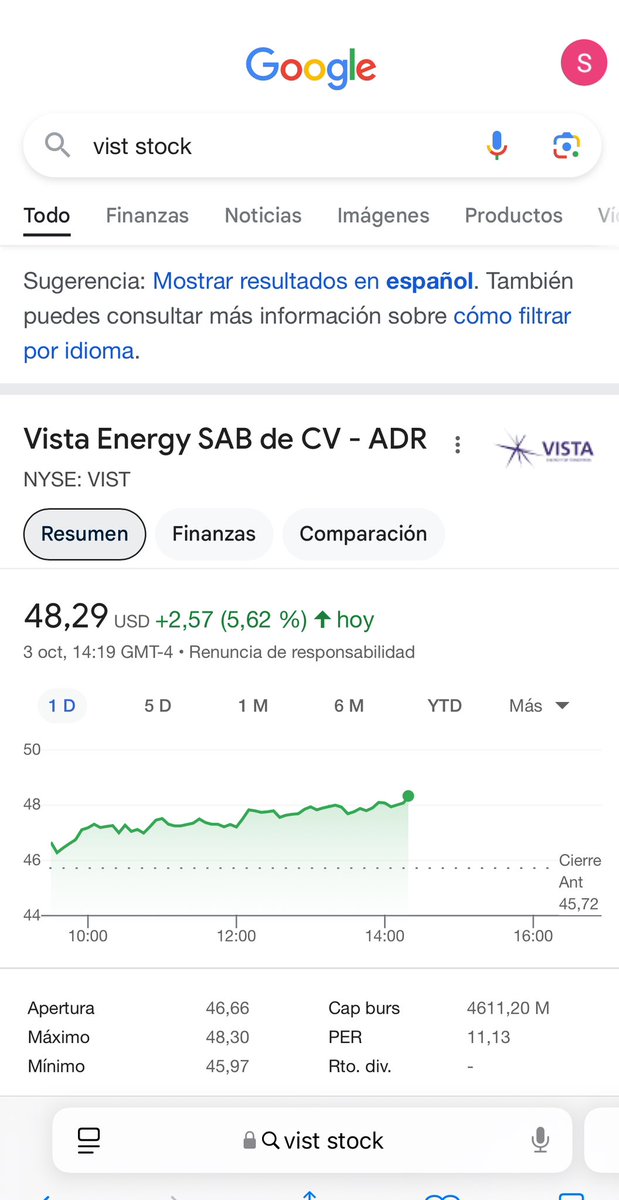The width and height of the screenshot is (619, 1200).
Task: Switch to the Noticias search tab
Action: point(263,215)
